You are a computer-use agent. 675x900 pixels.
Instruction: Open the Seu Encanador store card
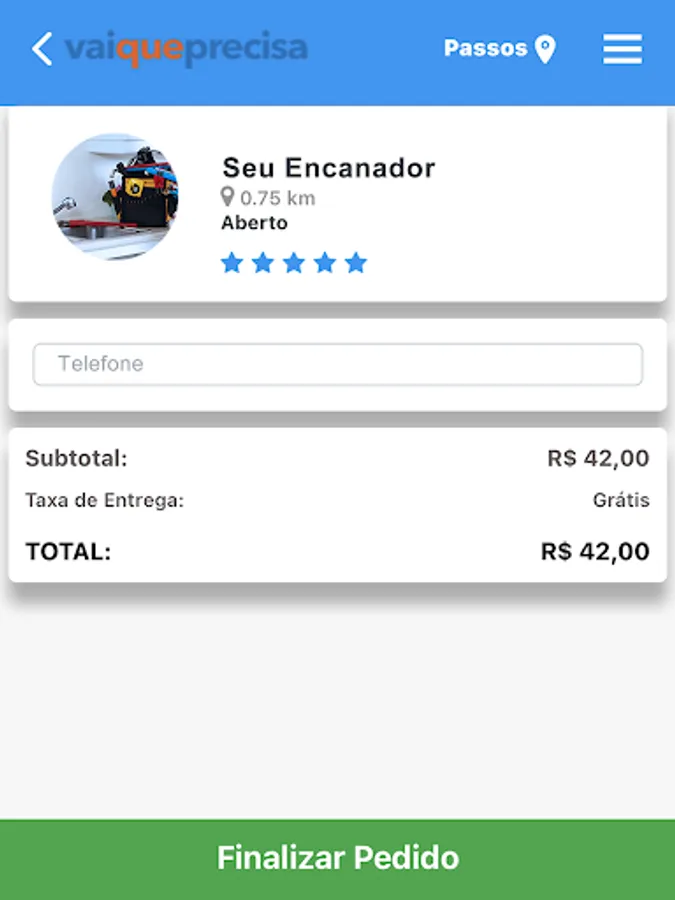pyautogui.click(x=337, y=204)
